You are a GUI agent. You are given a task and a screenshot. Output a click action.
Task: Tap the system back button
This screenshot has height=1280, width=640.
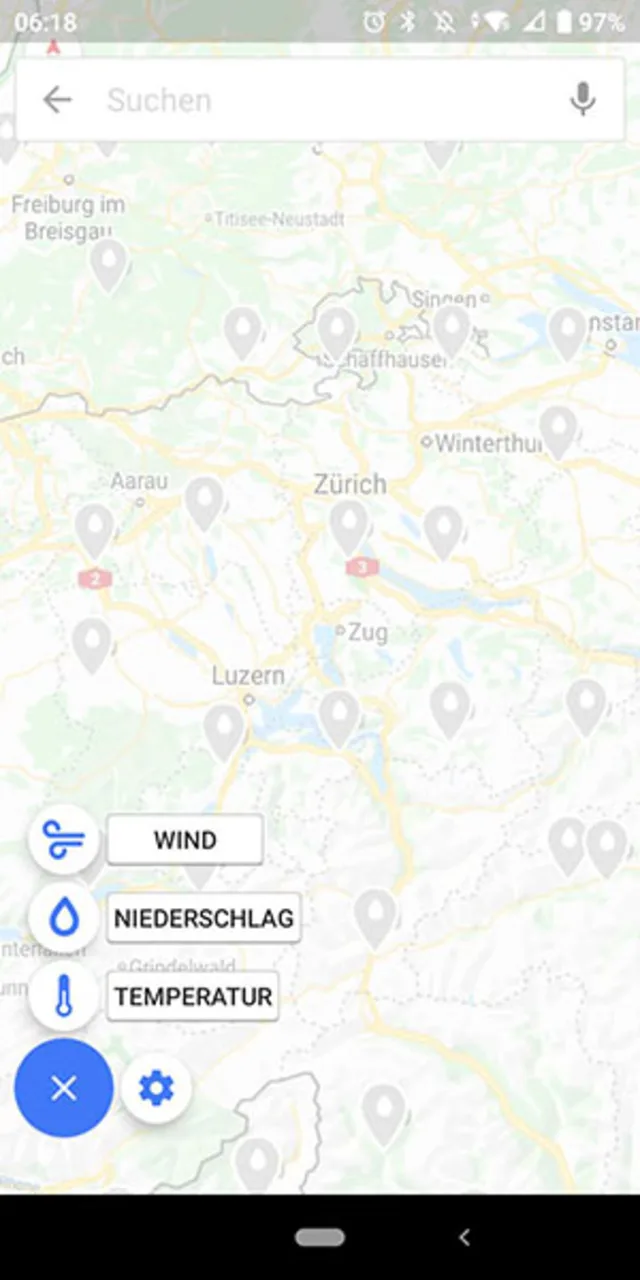click(464, 1237)
